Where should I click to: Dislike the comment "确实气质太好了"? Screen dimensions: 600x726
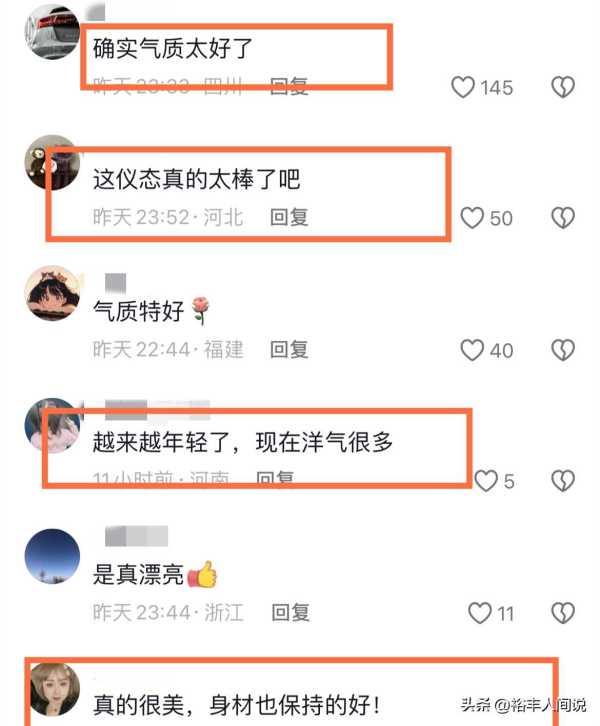(x=563, y=88)
